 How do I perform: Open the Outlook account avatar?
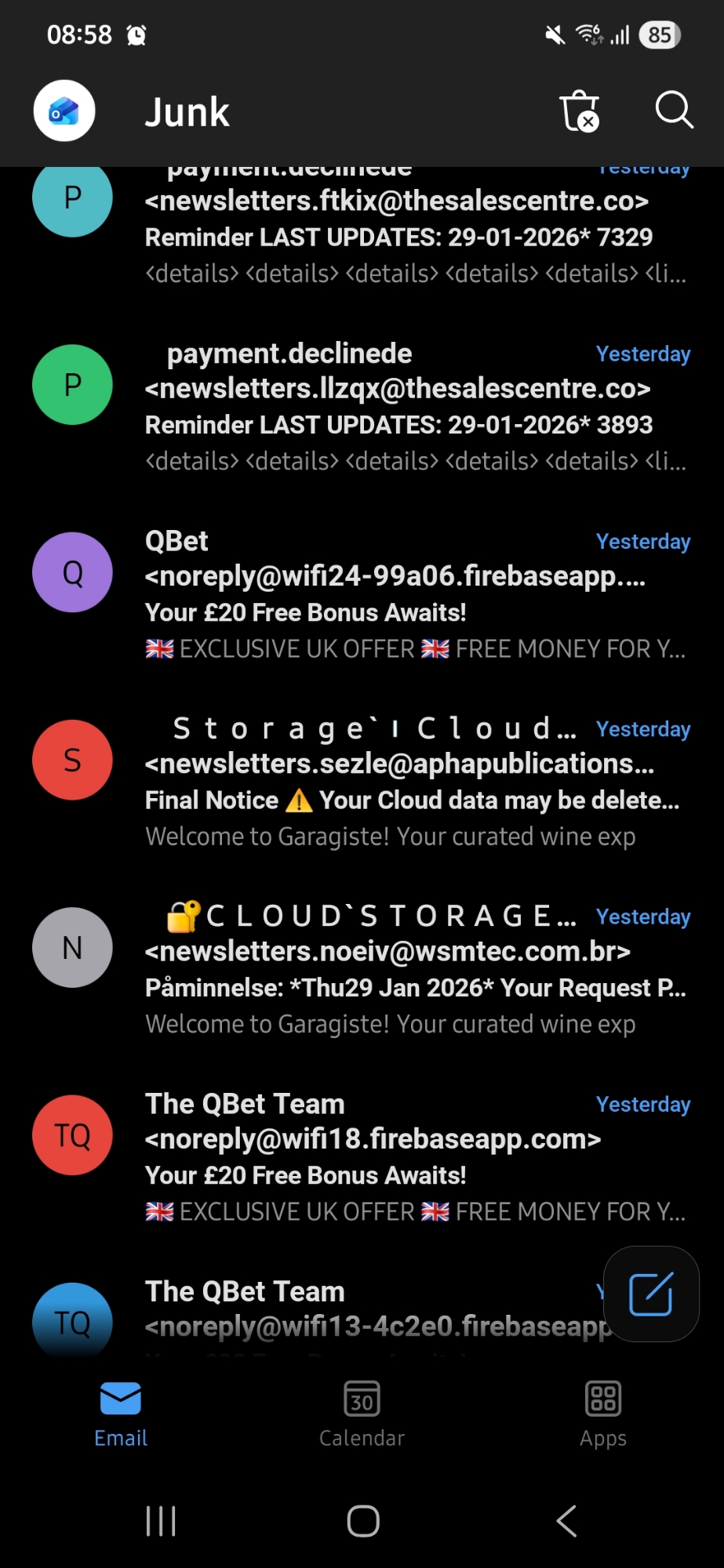click(64, 111)
